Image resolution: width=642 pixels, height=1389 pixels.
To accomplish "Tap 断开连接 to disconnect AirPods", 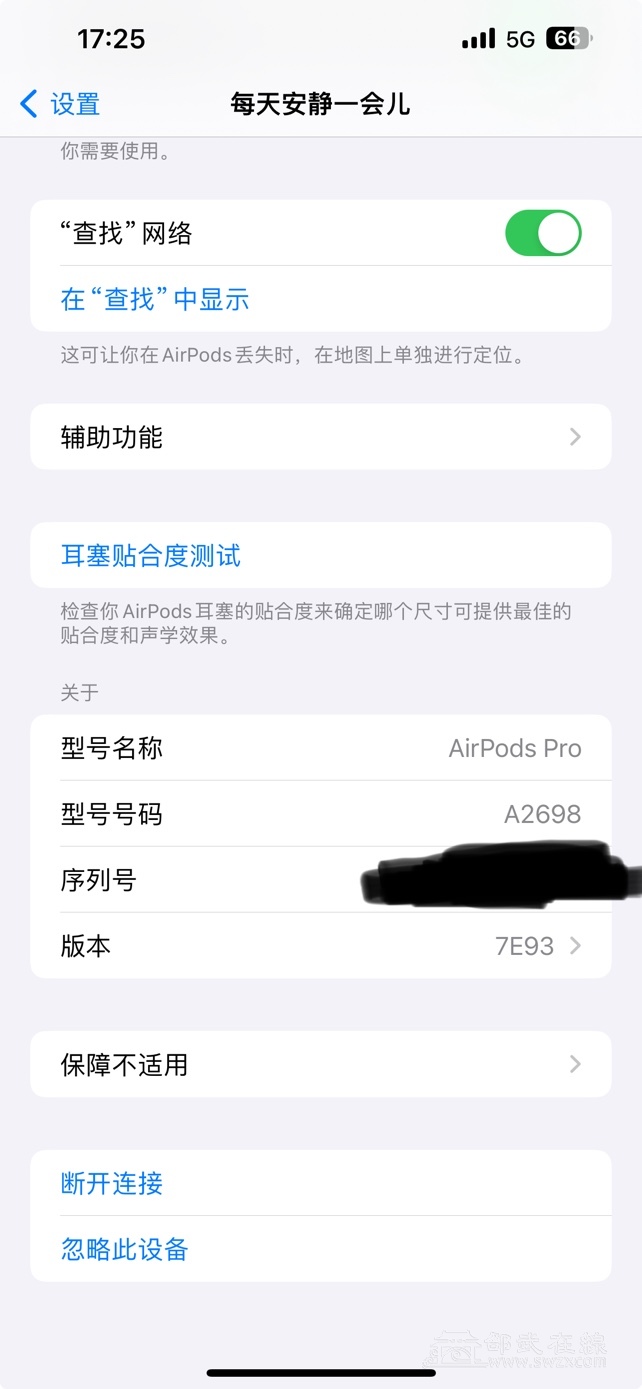I will [x=112, y=1183].
